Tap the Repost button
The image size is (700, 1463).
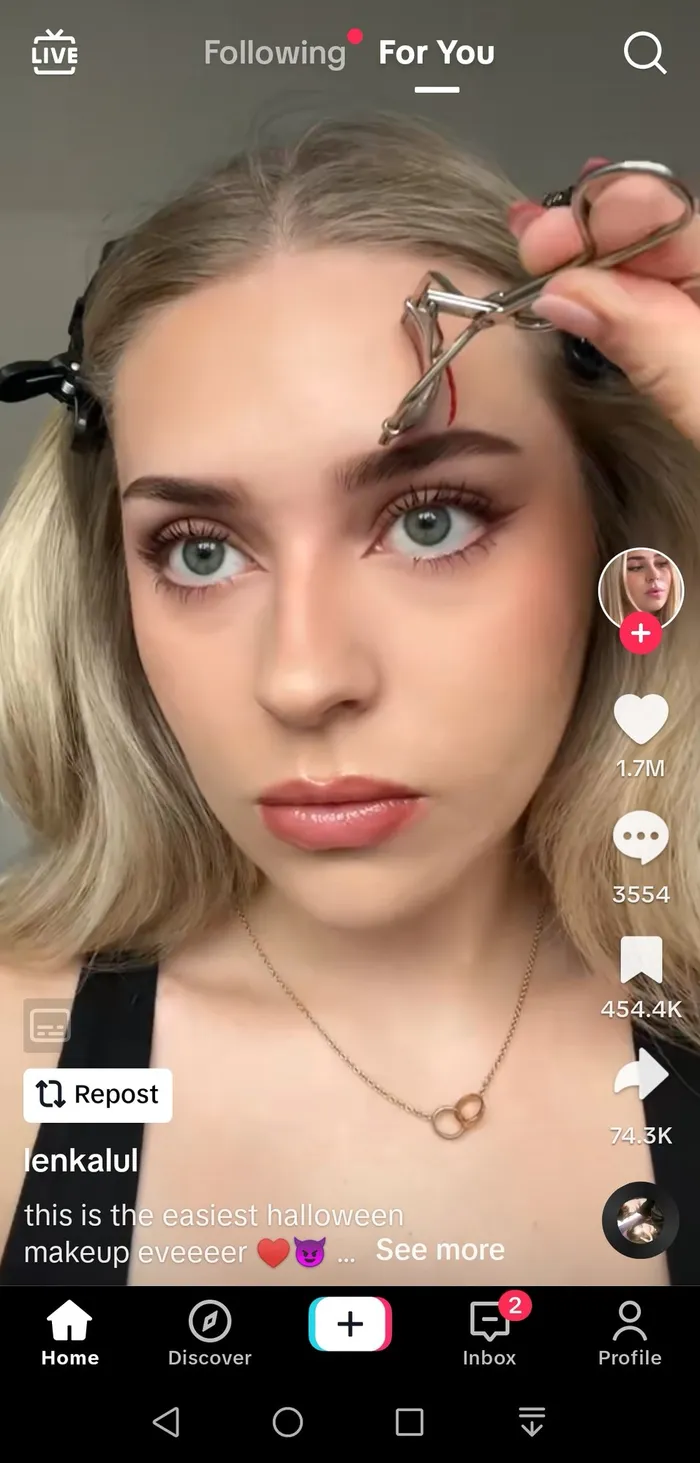(x=98, y=1095)
